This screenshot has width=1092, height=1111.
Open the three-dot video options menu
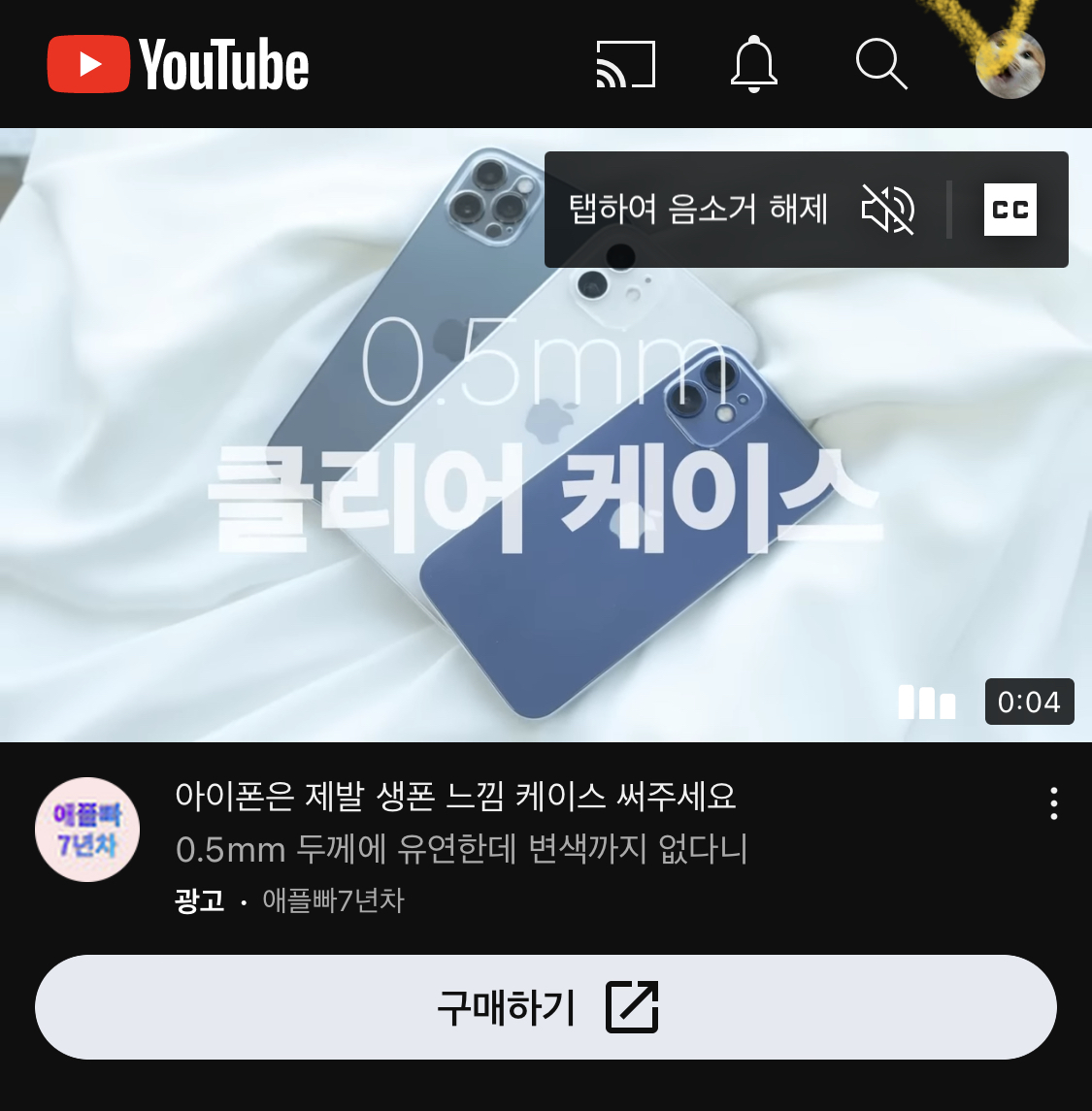coord(1054,802)
